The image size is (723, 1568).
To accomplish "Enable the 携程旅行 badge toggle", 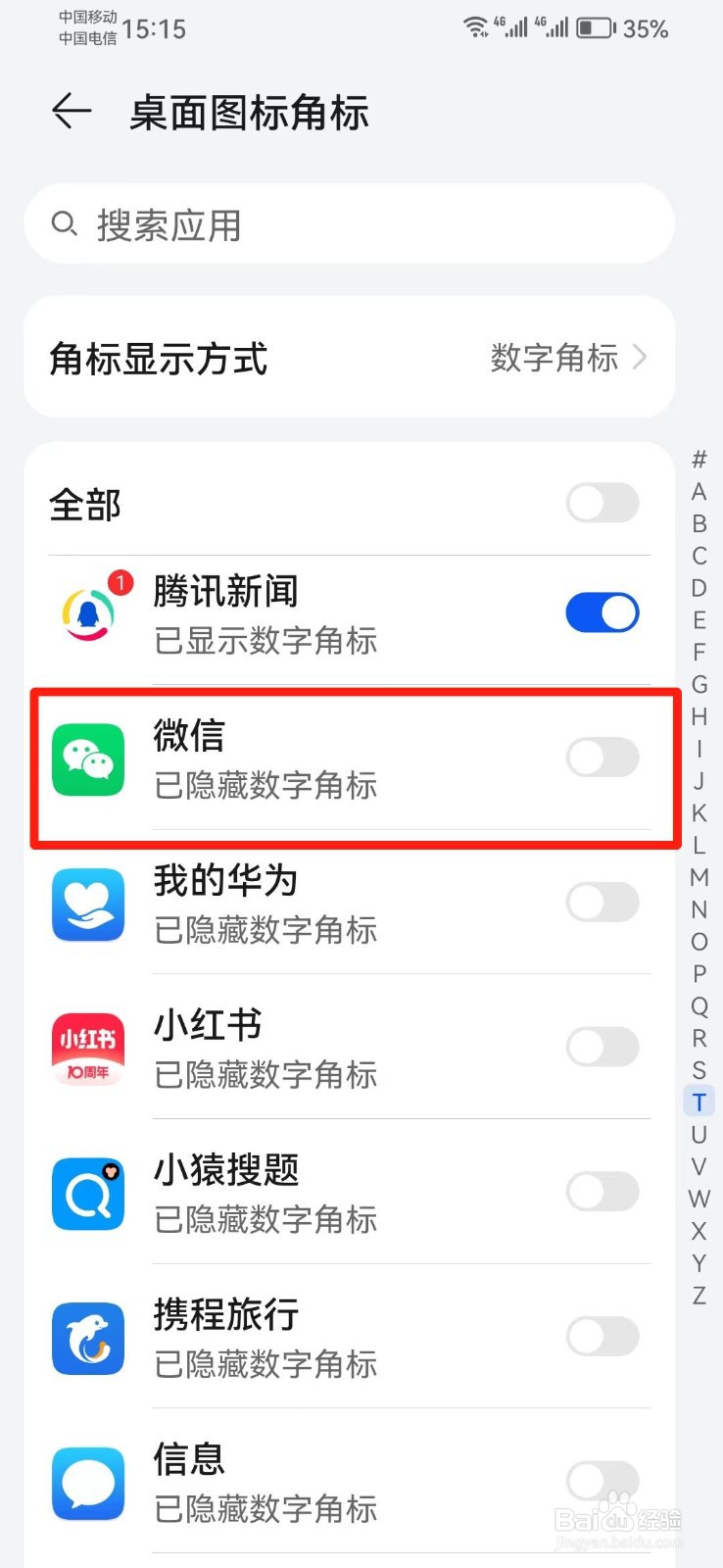I will tap(602, 1336).
